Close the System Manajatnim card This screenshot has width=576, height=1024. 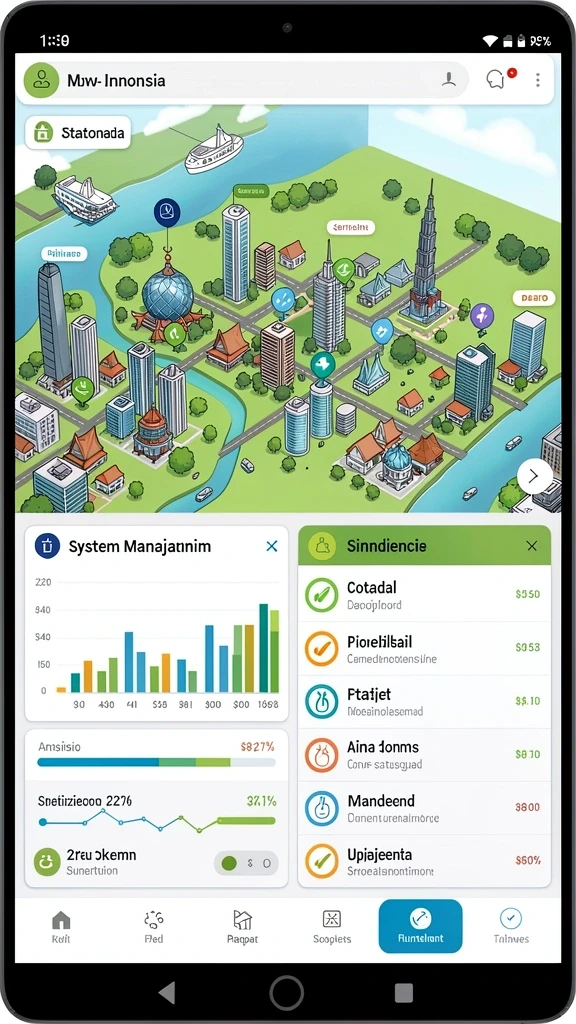272,546
